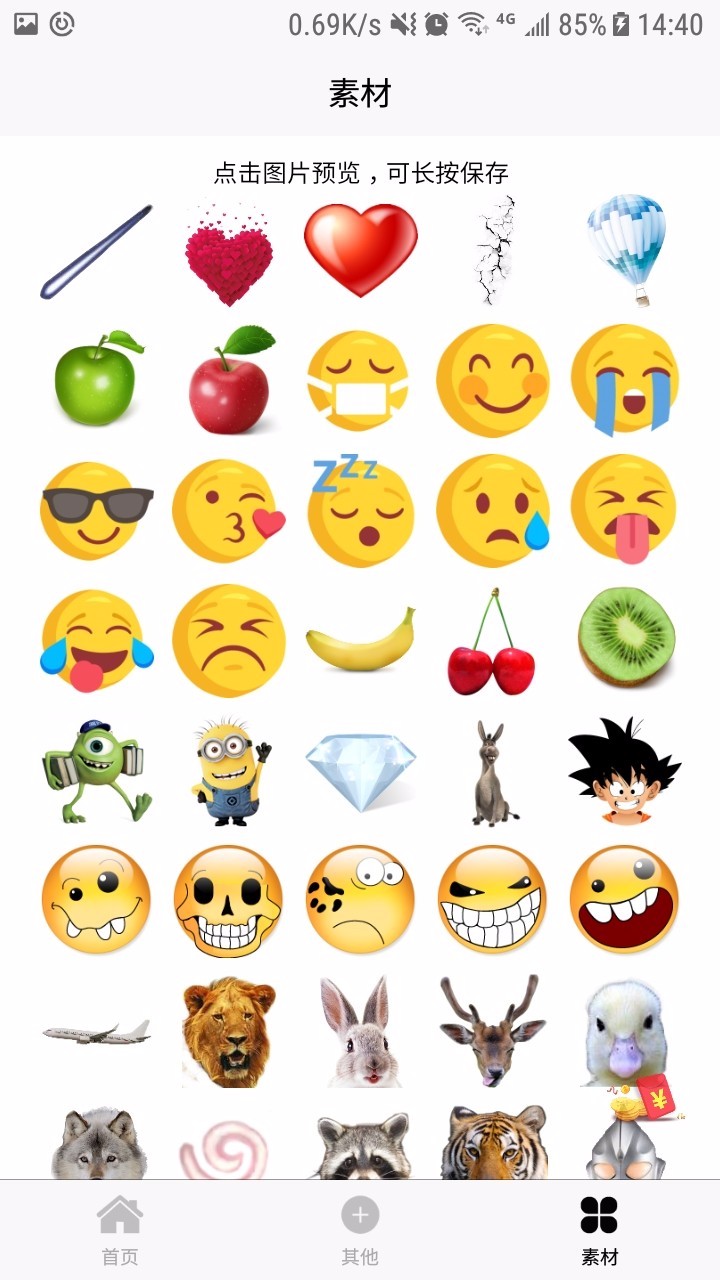
Task: Open the green apple sticker
Action: (96, 379)
